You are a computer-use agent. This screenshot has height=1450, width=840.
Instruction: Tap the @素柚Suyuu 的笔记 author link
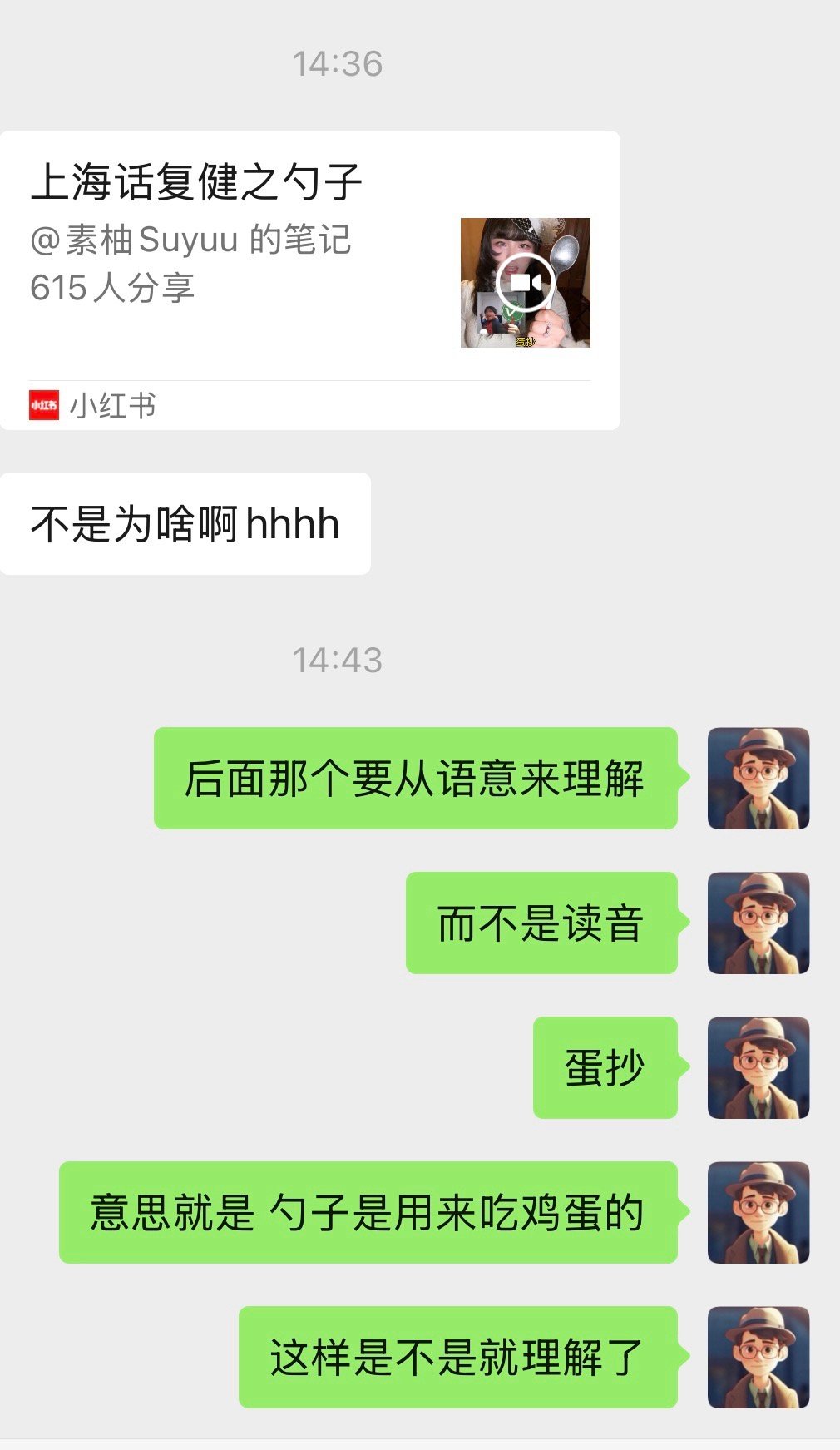(191, 240)
